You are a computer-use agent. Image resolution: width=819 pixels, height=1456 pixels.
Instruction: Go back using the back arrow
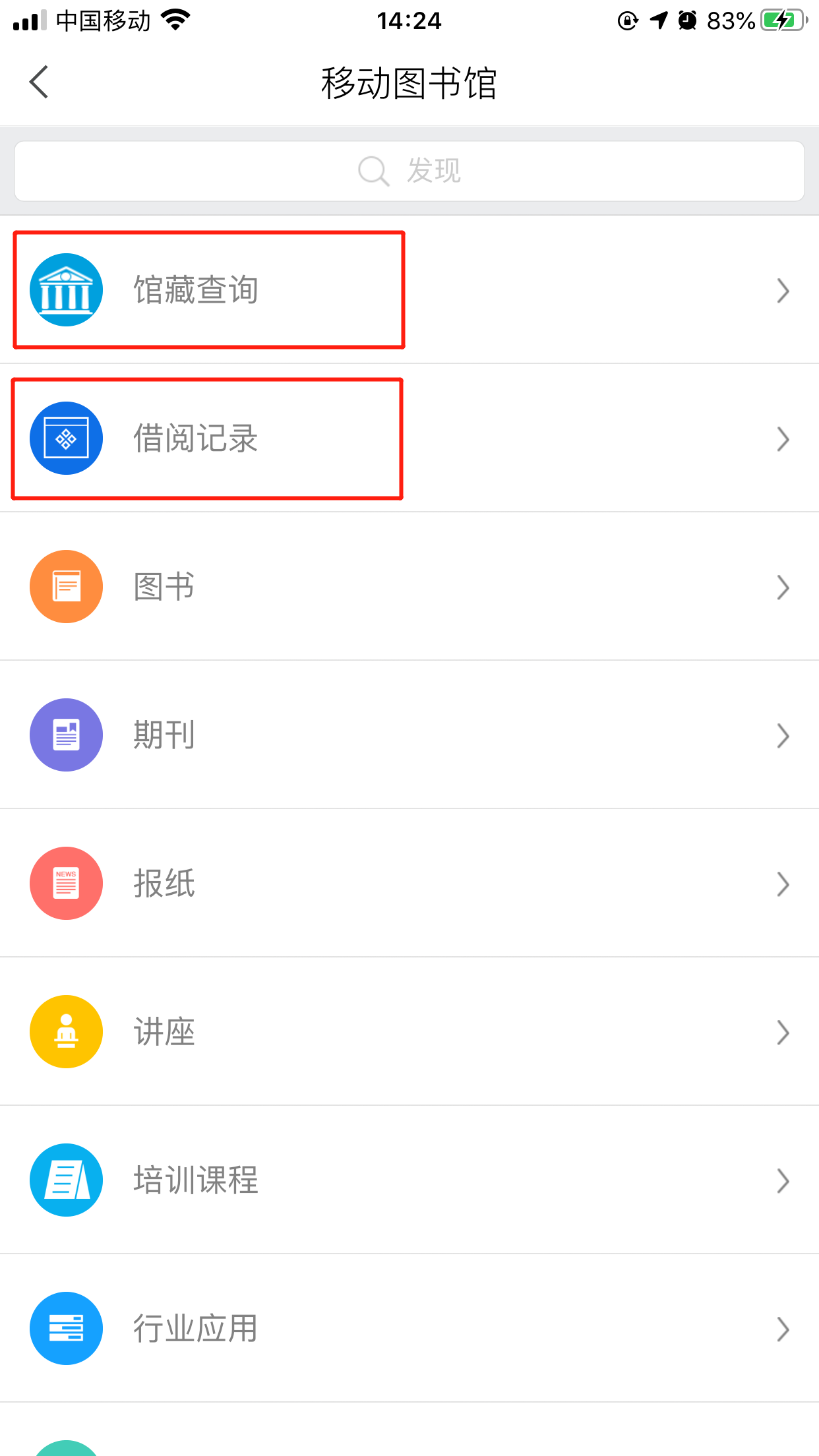point(39,82)
